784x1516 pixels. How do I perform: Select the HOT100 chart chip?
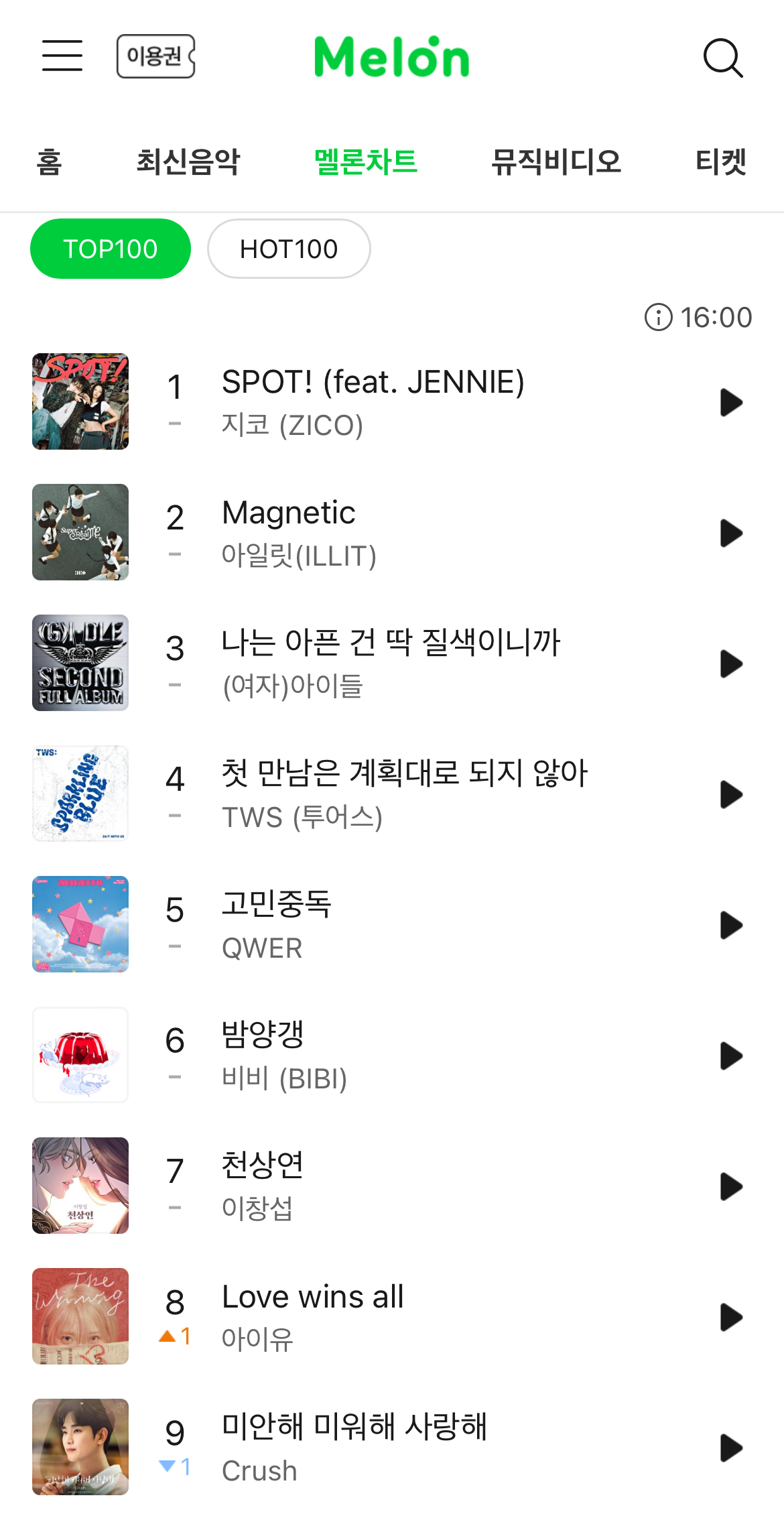click(x=288, y=249)
